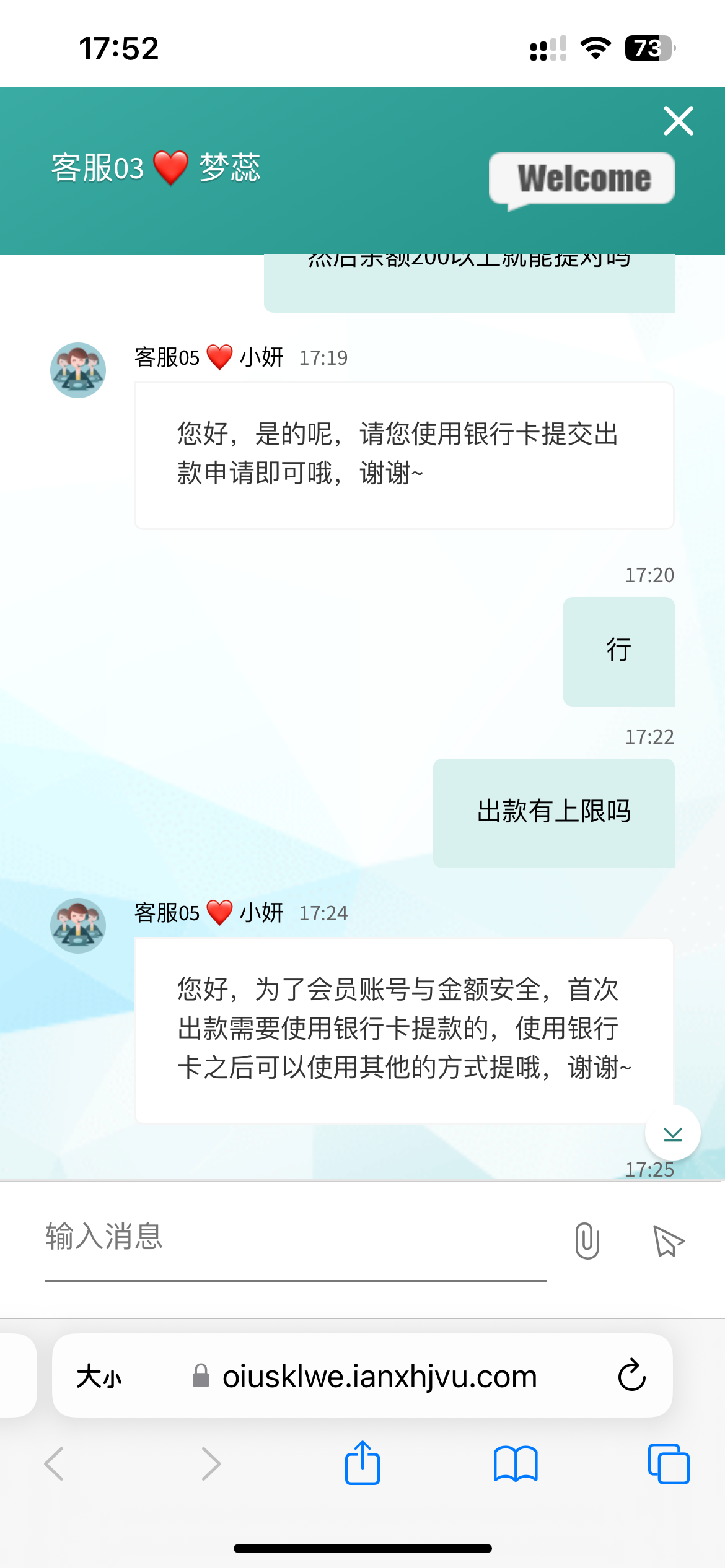Go back to the previous page
The image size is (725, 1568).
point(55,1463)
